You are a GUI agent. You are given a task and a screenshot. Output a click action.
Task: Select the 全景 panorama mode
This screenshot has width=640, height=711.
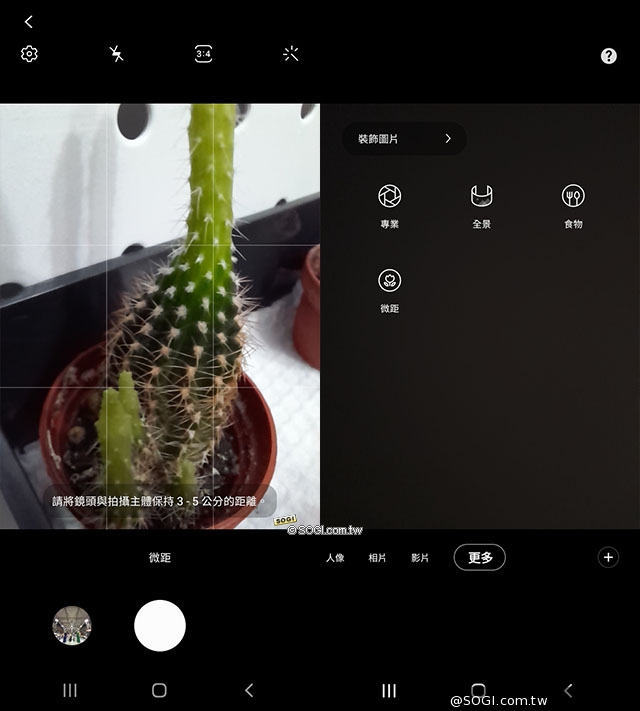click(x=482, y=196)
